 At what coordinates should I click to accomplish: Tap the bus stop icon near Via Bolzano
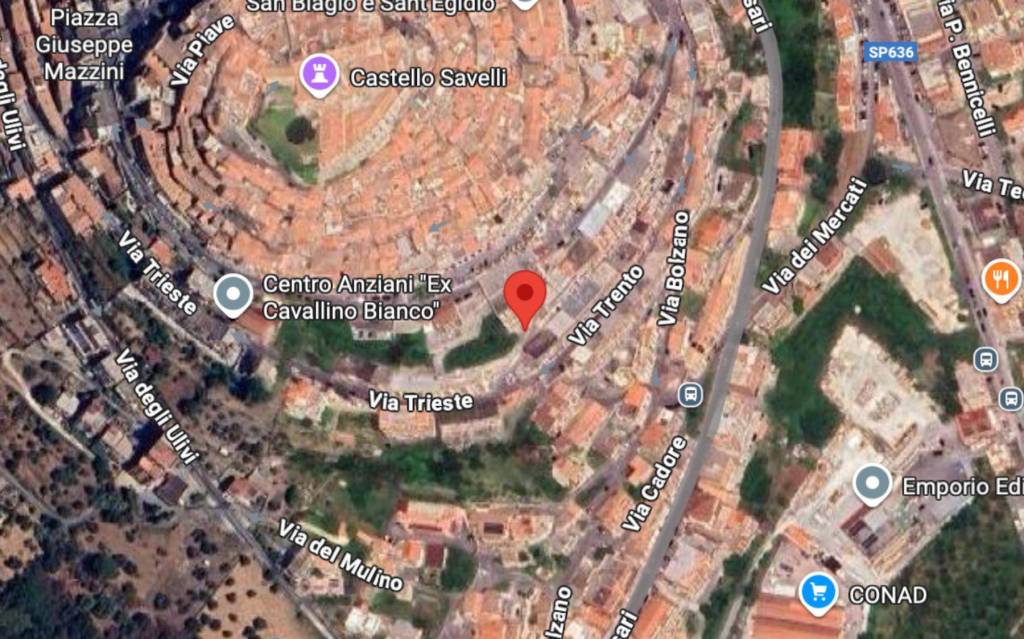[x=689, y=394]
